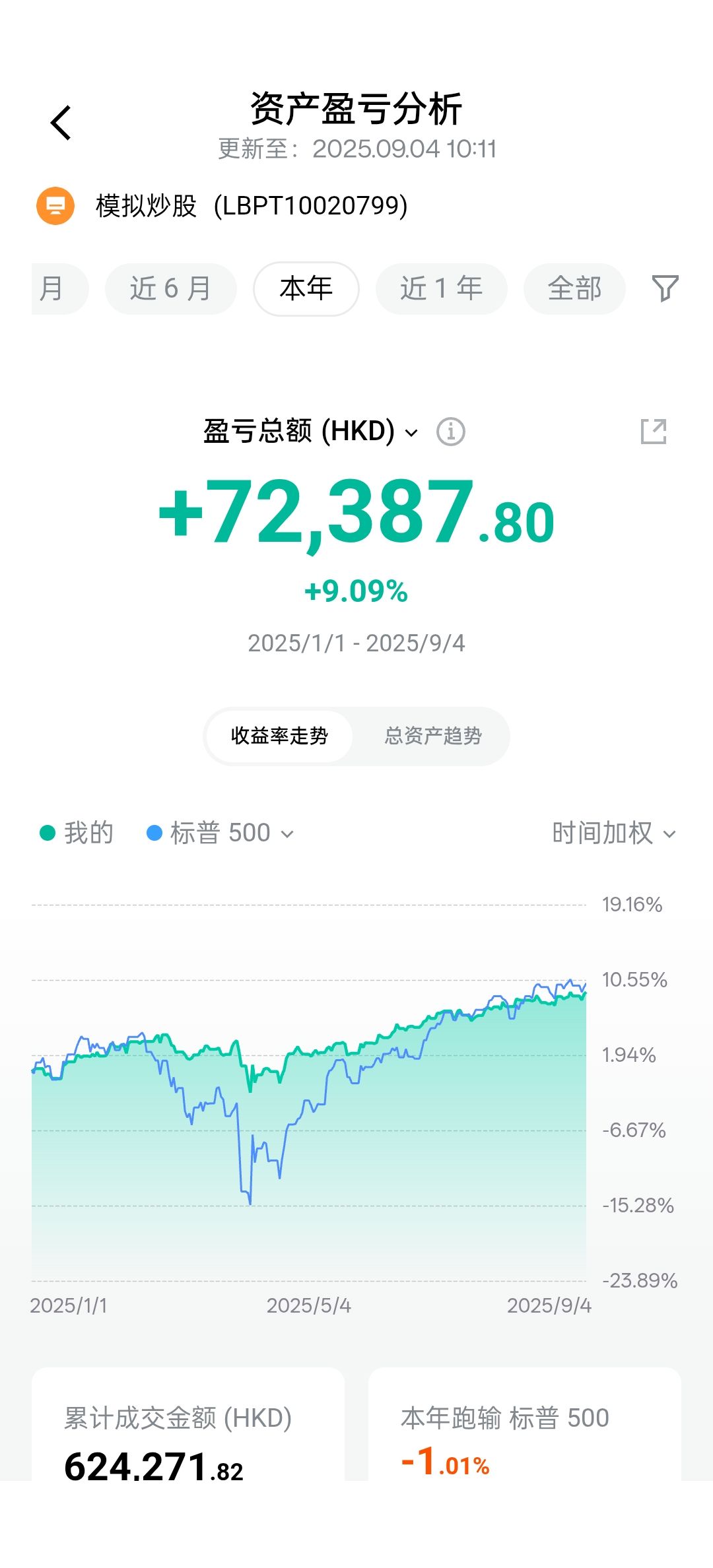Share the profit analysis via export icon
713x1568 pixels.
(654, 432)
